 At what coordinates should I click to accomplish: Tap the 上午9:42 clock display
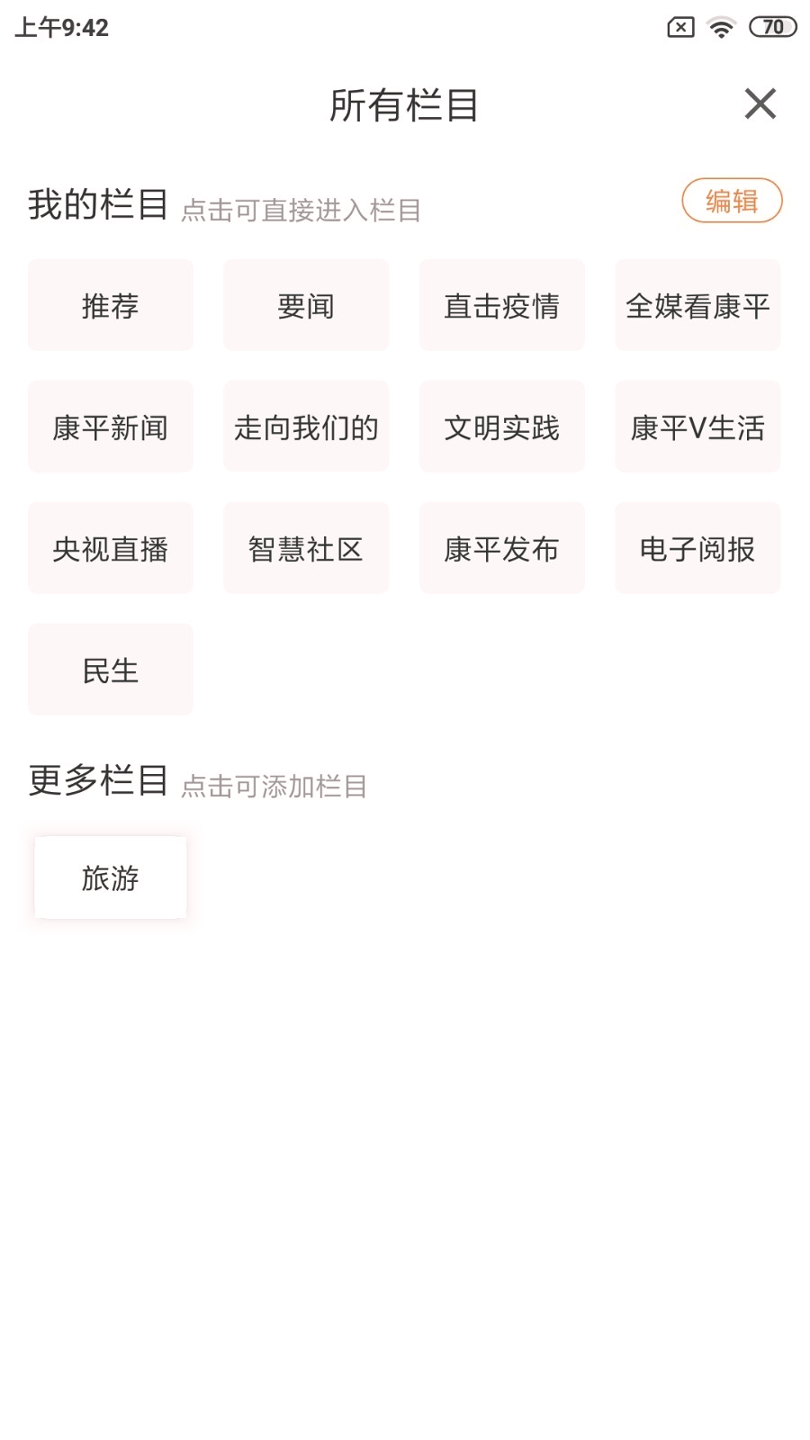tap(61, 28)
